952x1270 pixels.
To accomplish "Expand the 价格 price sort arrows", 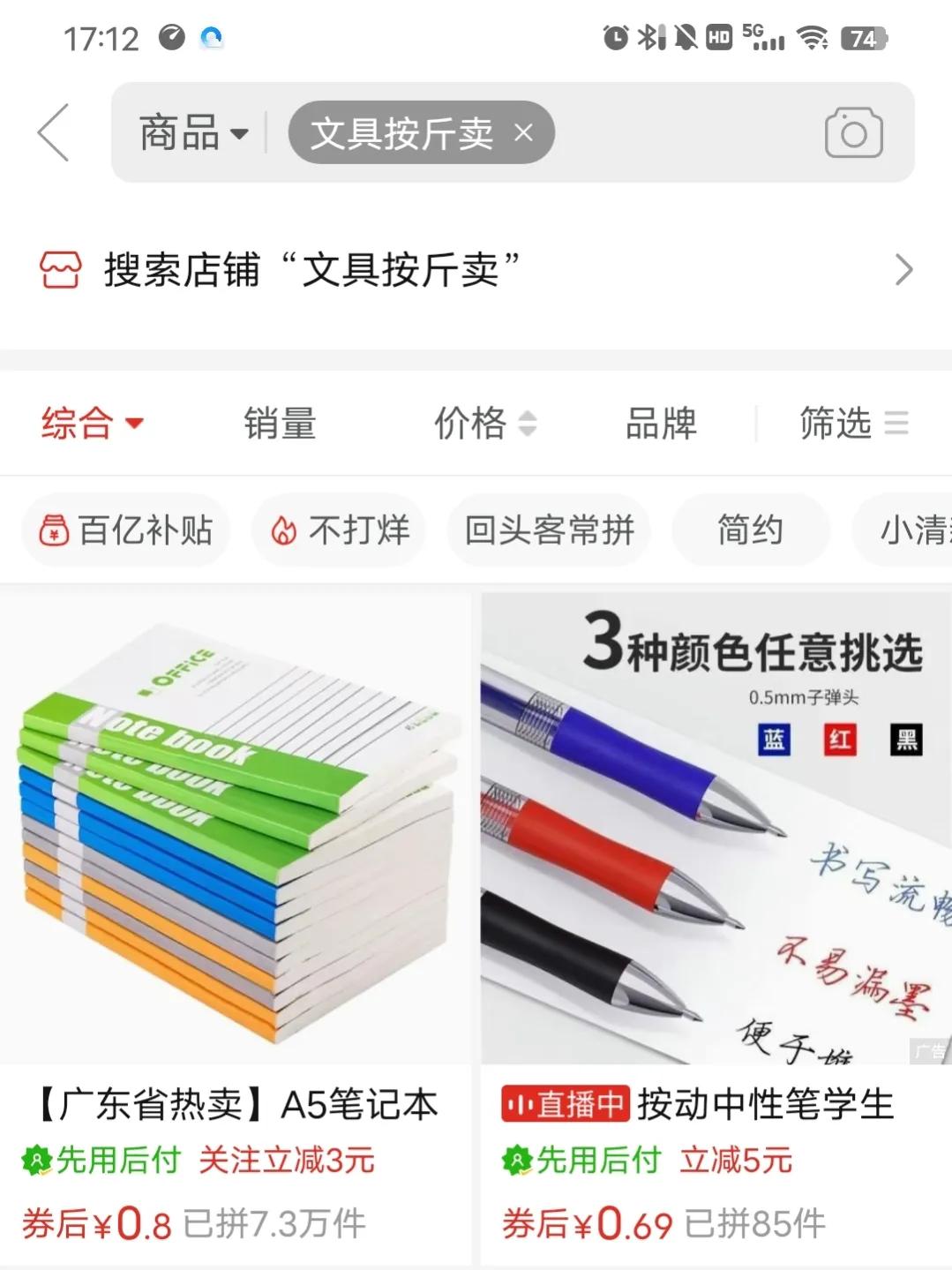I will 528,424.
